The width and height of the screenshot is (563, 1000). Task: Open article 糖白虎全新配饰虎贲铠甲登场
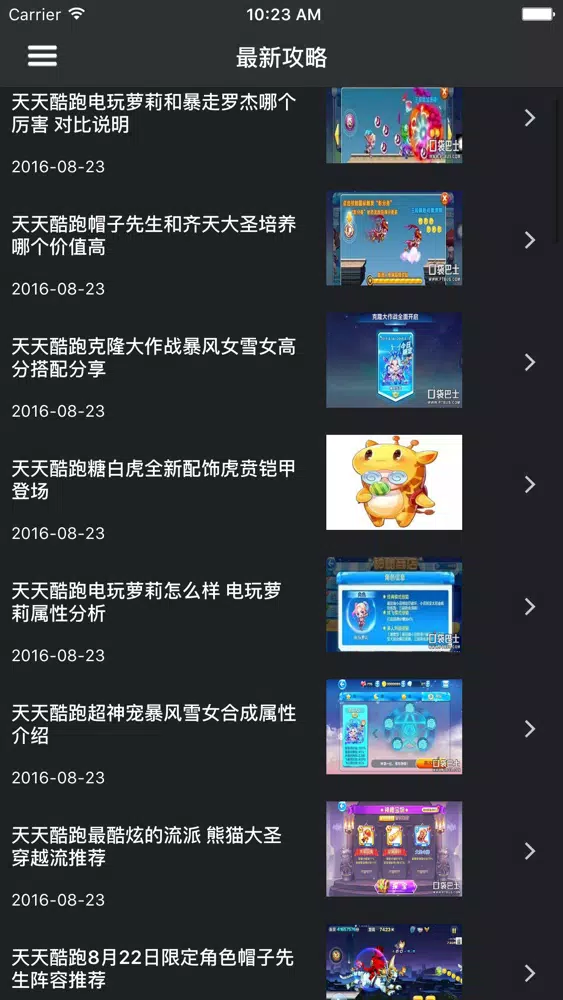(281, 485)
